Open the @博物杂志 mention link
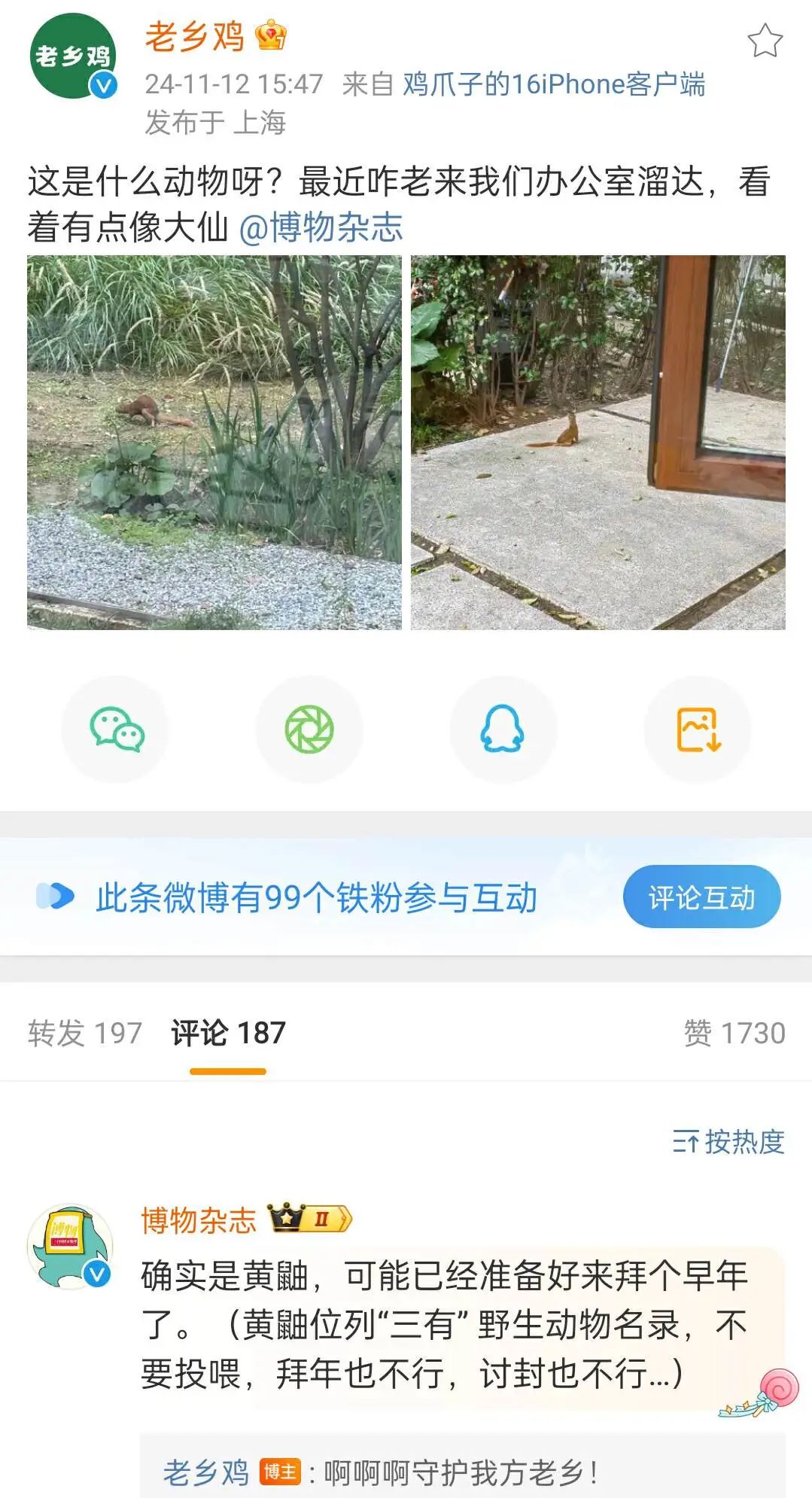812x1498 pixels. pos(321,227)
